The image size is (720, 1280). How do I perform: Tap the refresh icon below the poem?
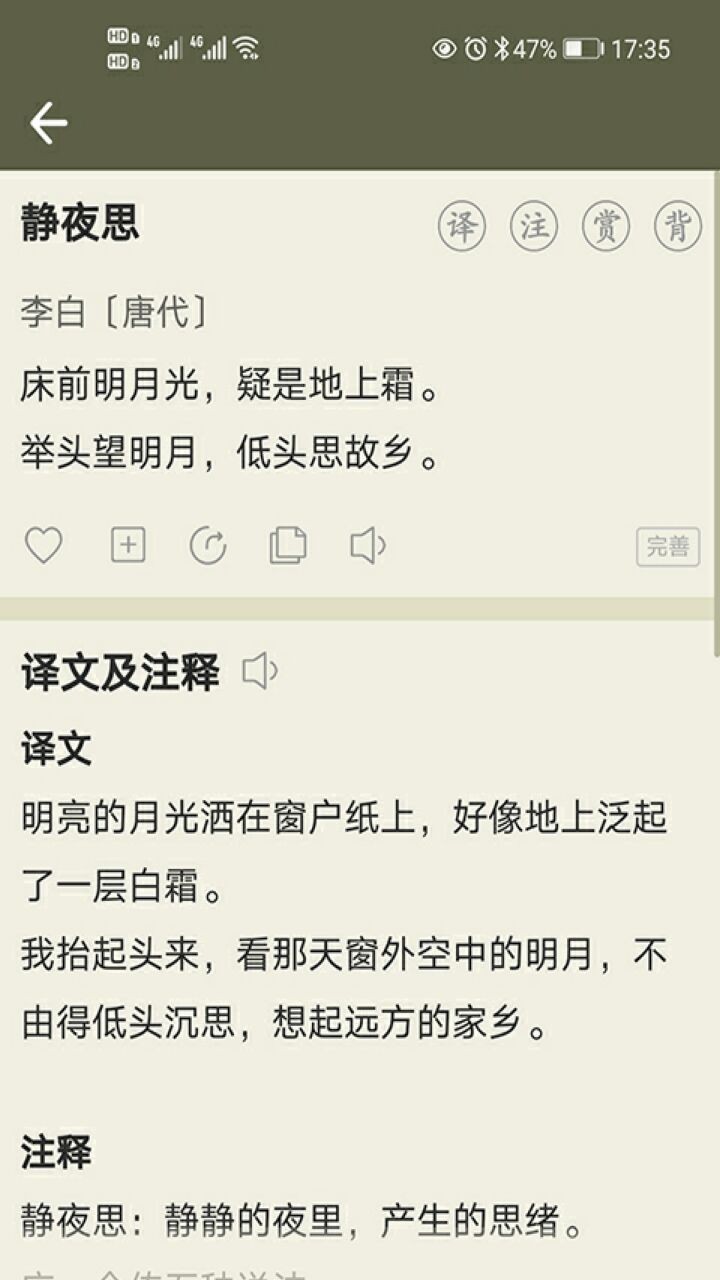(x=208, y=546)
